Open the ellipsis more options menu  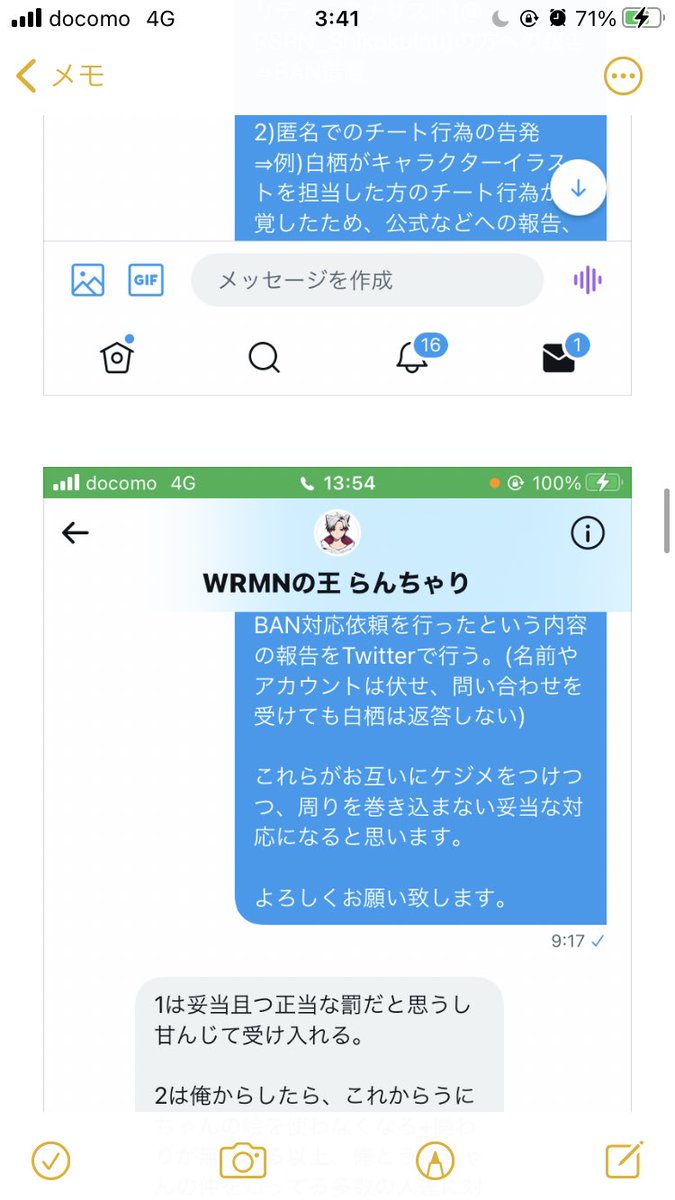[623, 76]
